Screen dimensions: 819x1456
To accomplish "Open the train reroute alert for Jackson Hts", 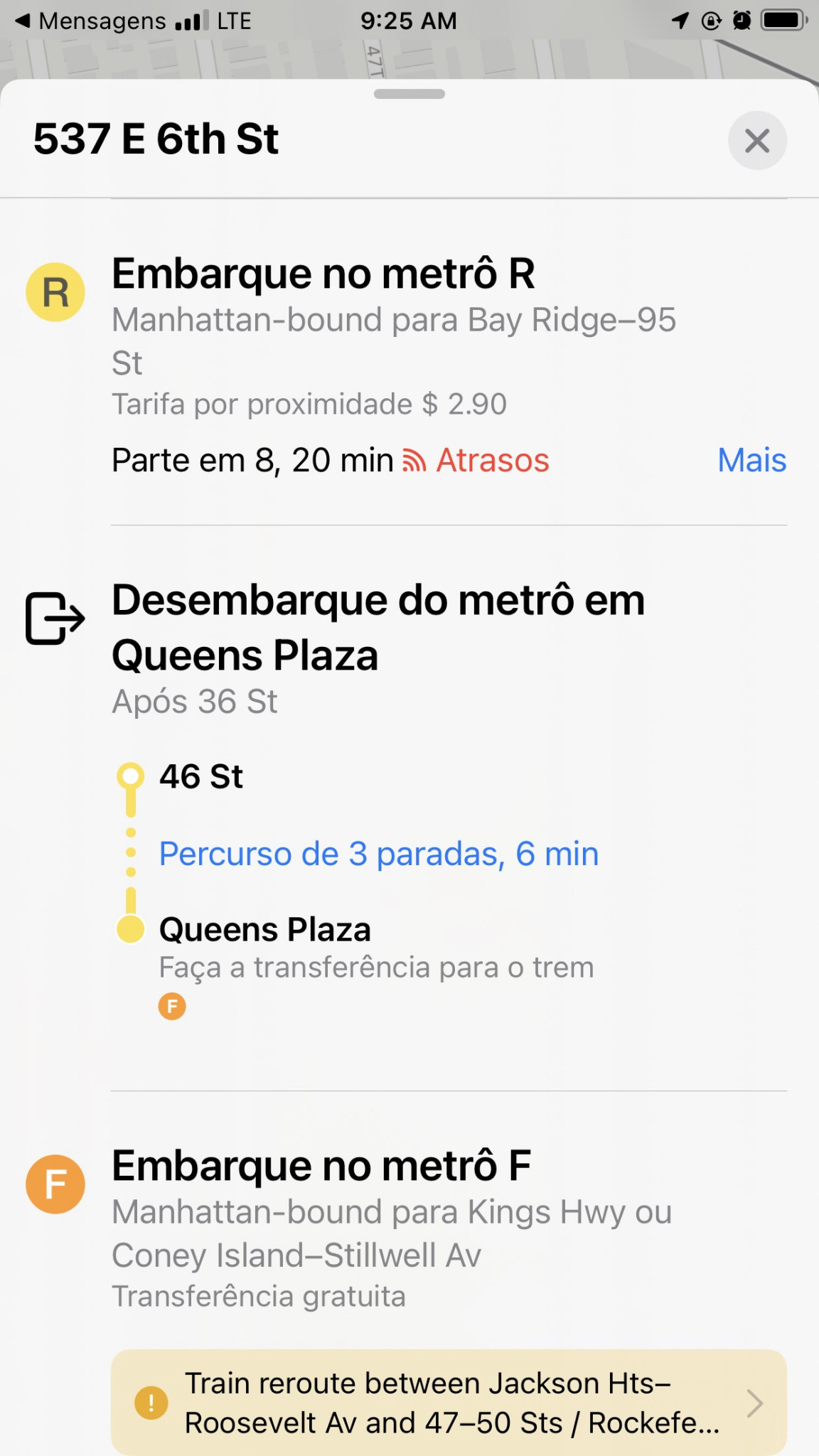I will 449,1403.
